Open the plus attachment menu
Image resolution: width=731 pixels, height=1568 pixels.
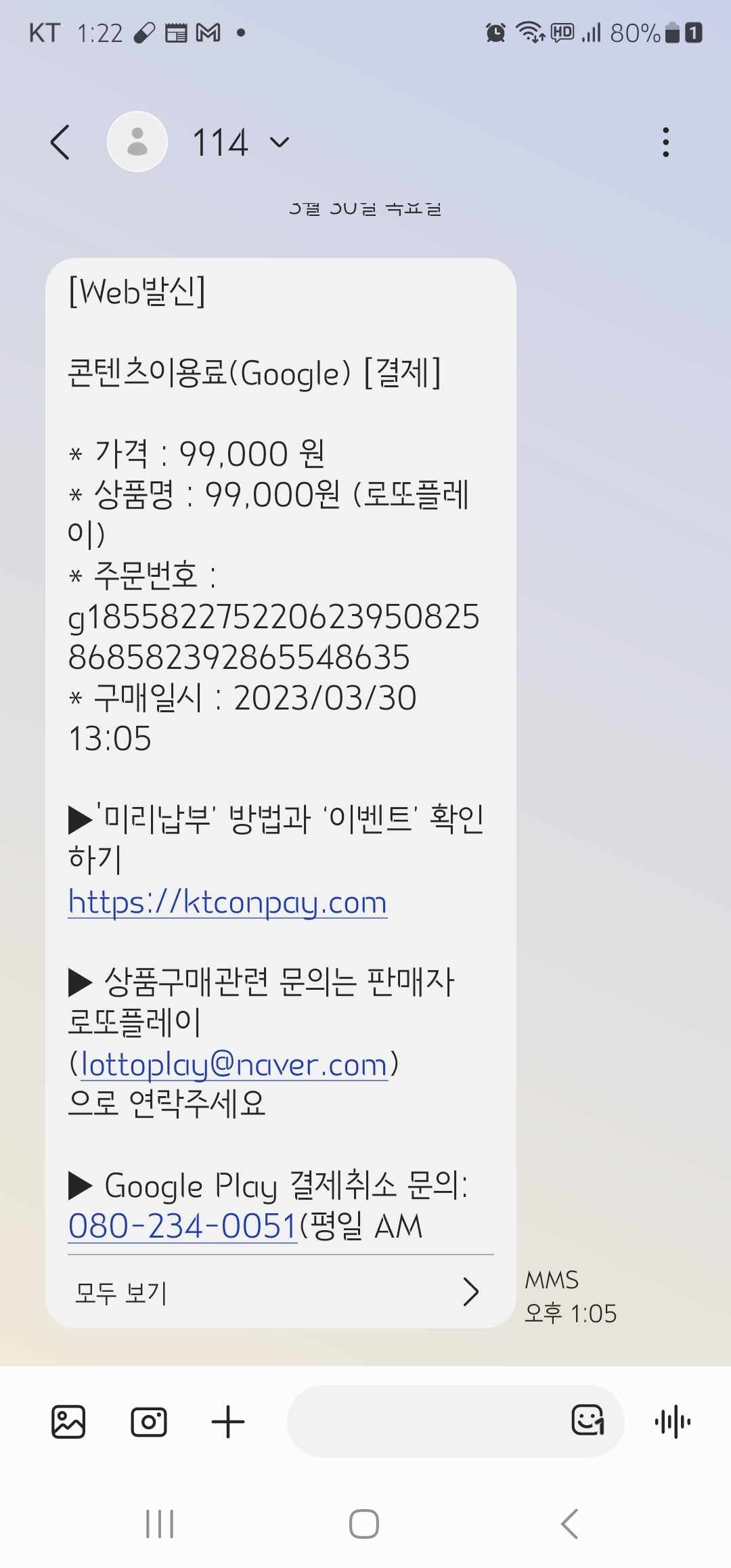click(228, 1421)
